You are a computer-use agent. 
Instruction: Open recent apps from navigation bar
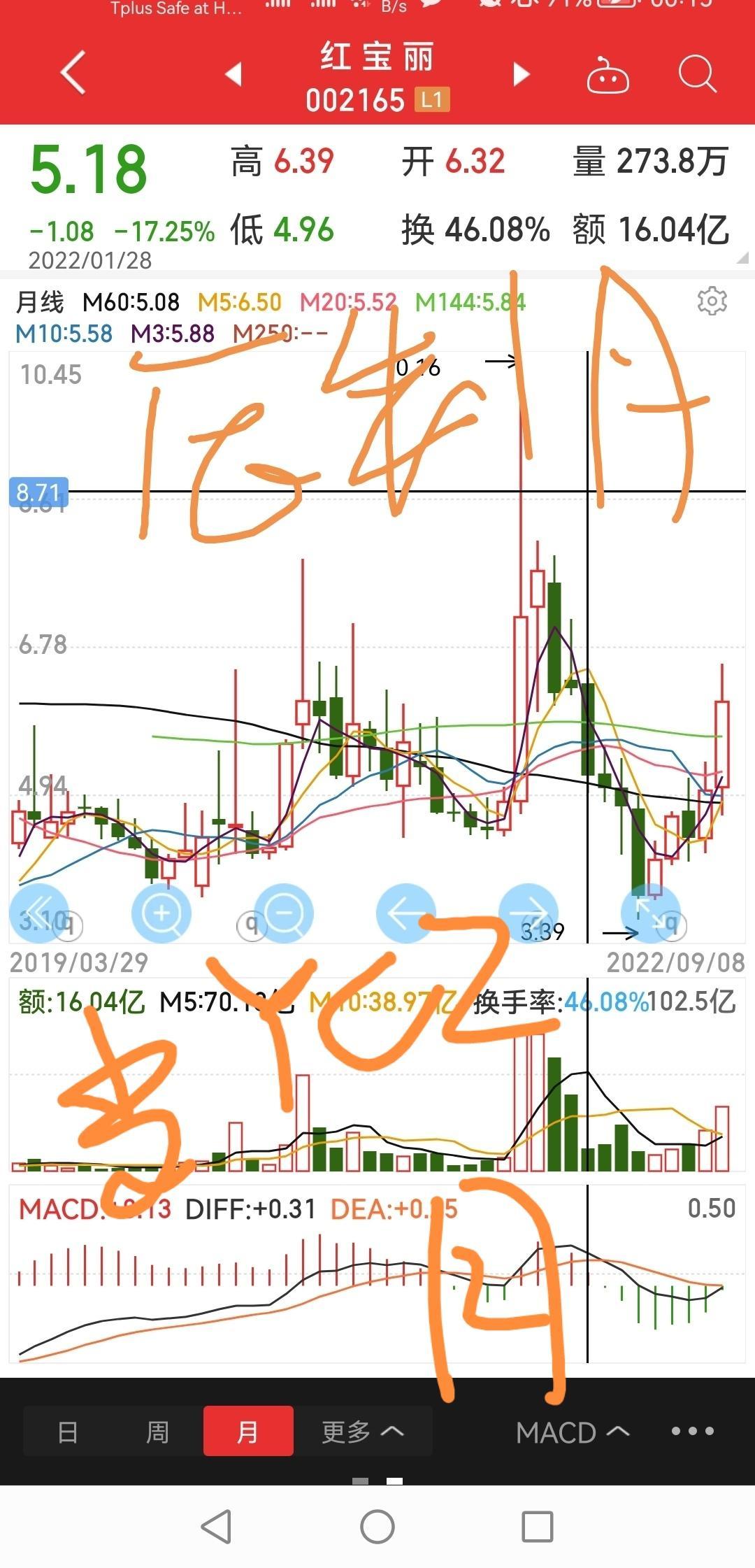pos(538,1526)
